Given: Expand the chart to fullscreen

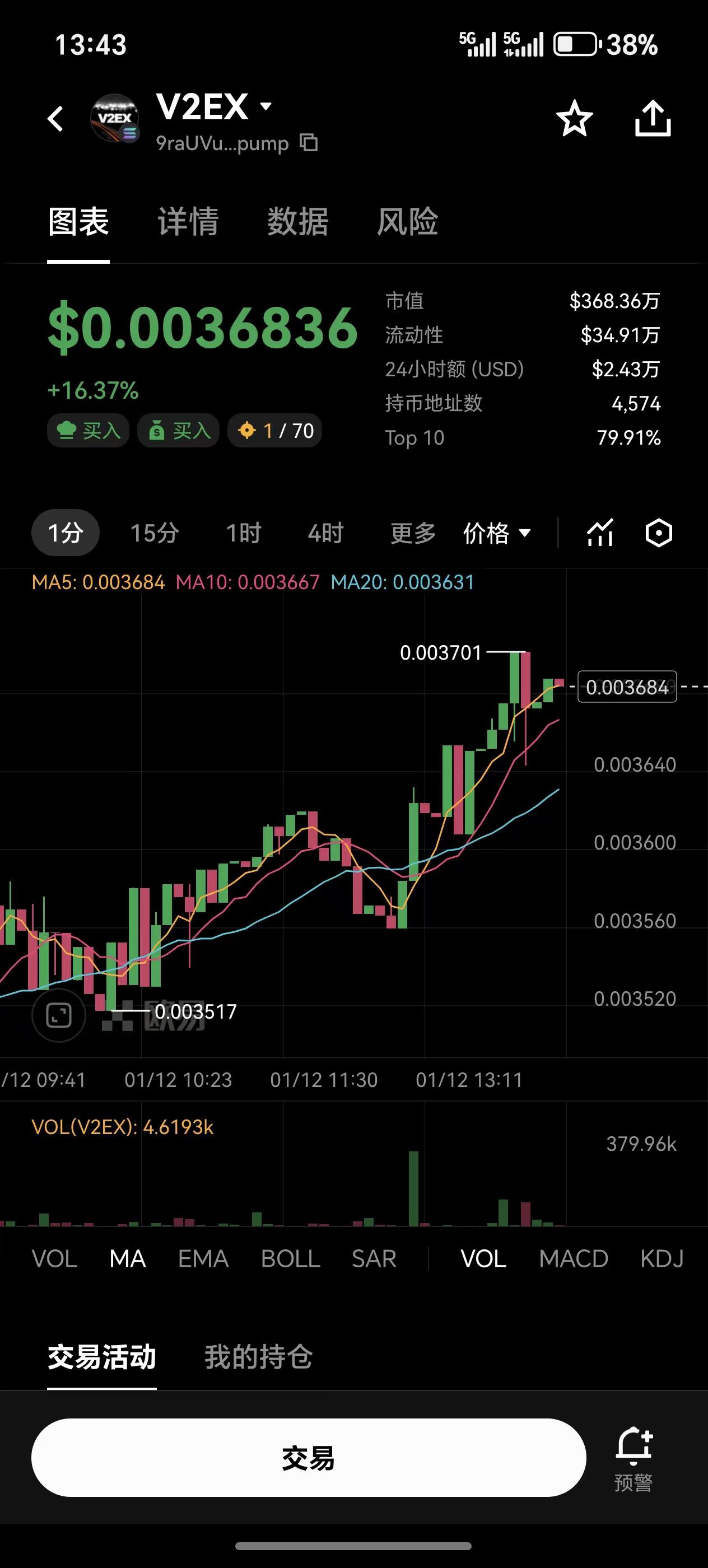Looking at the screenshot, I should (x=59, y=1015).
